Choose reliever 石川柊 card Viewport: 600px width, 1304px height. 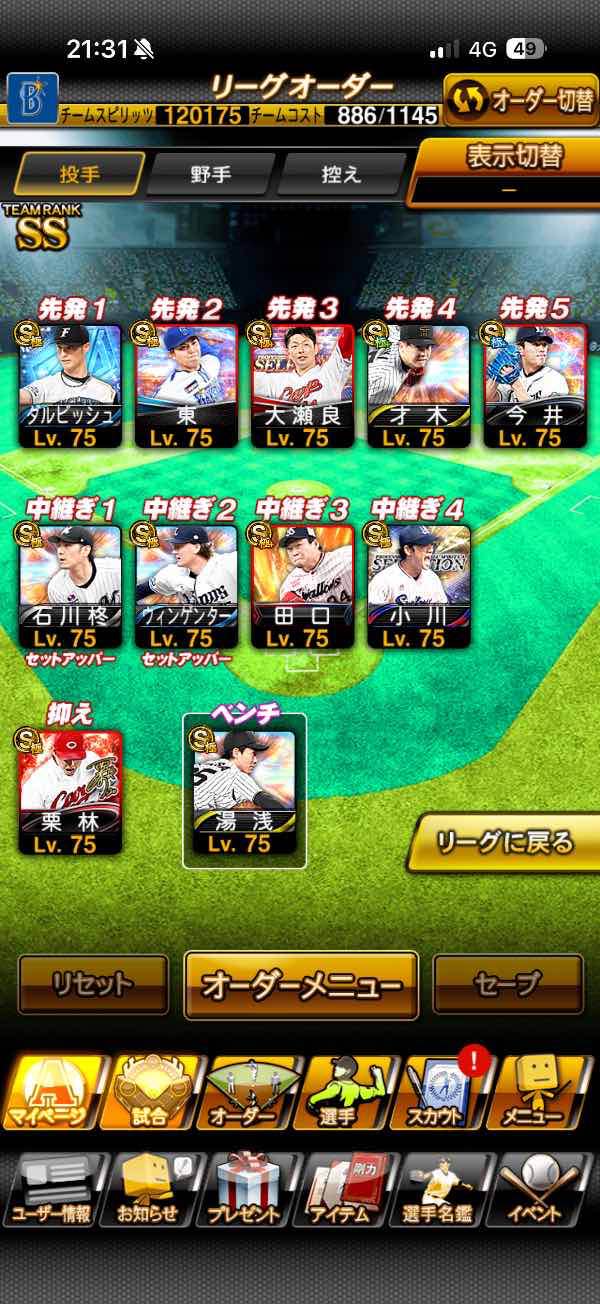(70, 585)
